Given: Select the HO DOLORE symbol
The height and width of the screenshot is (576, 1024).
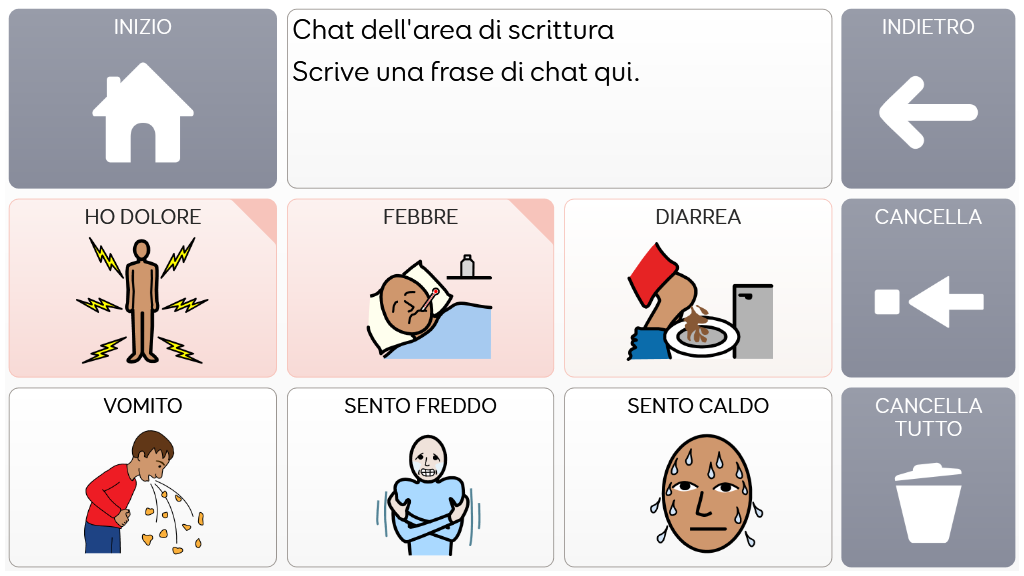Looking at the screenshot, I should [x=142, y=288].
